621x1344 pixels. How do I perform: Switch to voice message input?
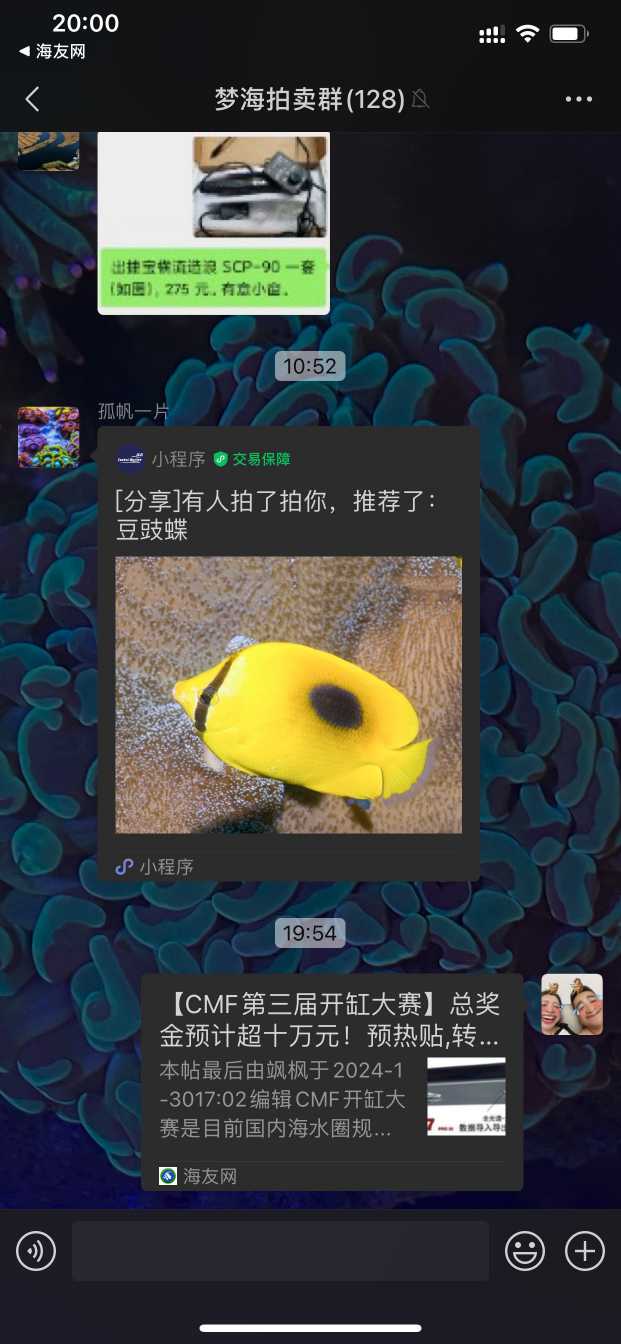pos(36,1251)
